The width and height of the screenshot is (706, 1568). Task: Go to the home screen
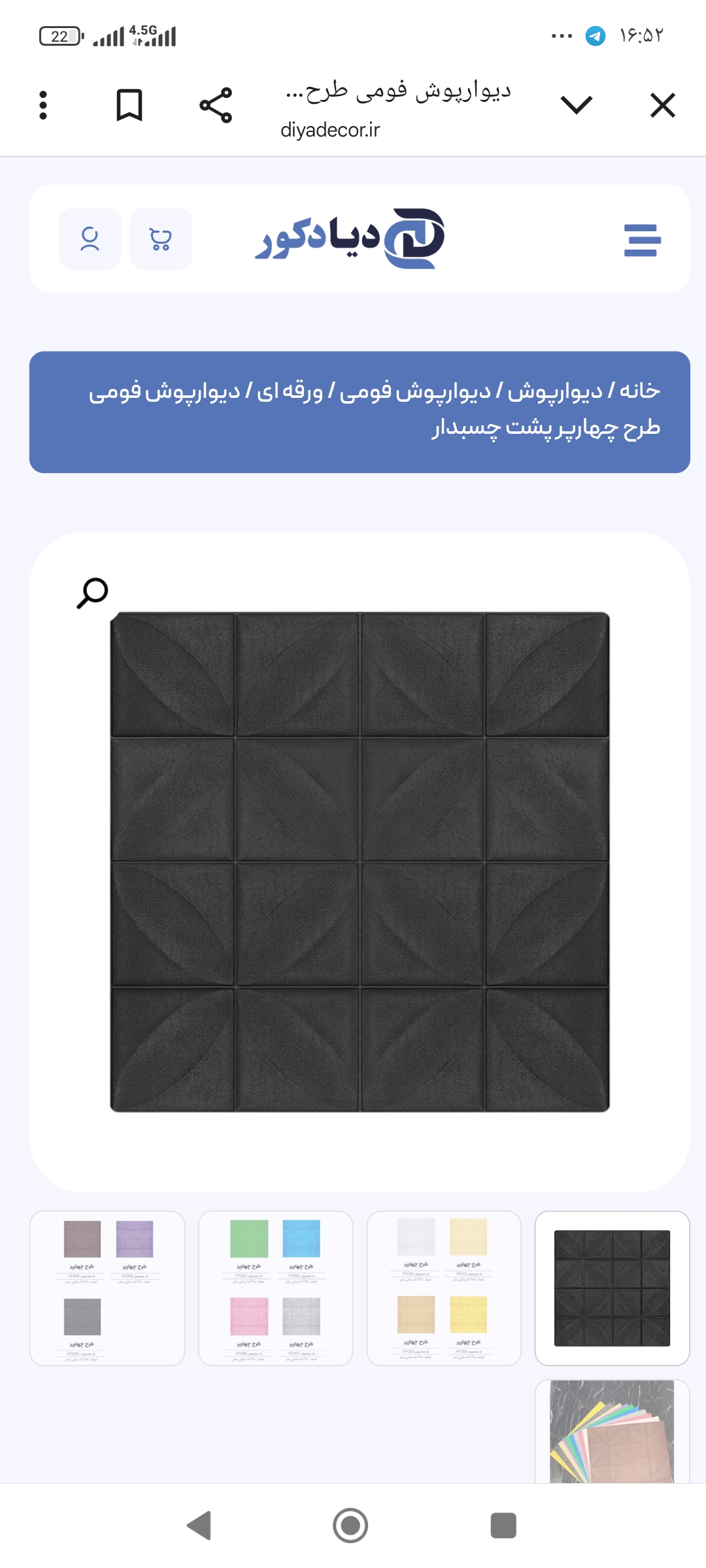click(x=350, y=1526)
